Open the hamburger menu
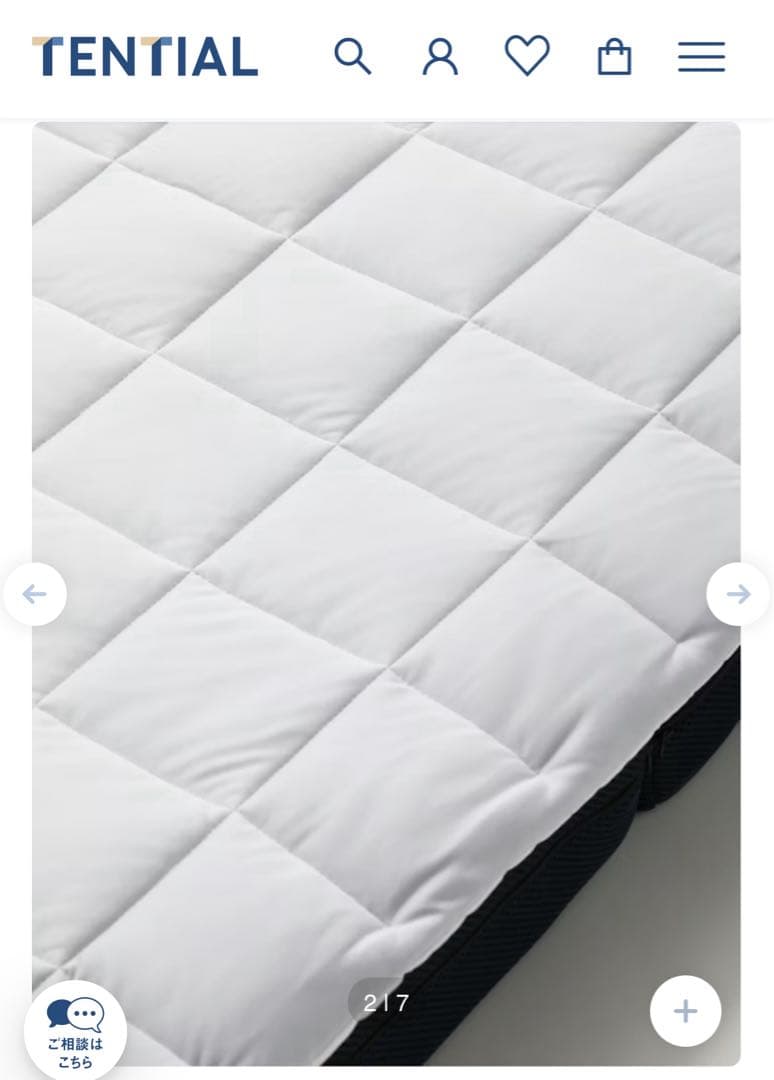The image size is (774, 1080). (x=701, y=57)
